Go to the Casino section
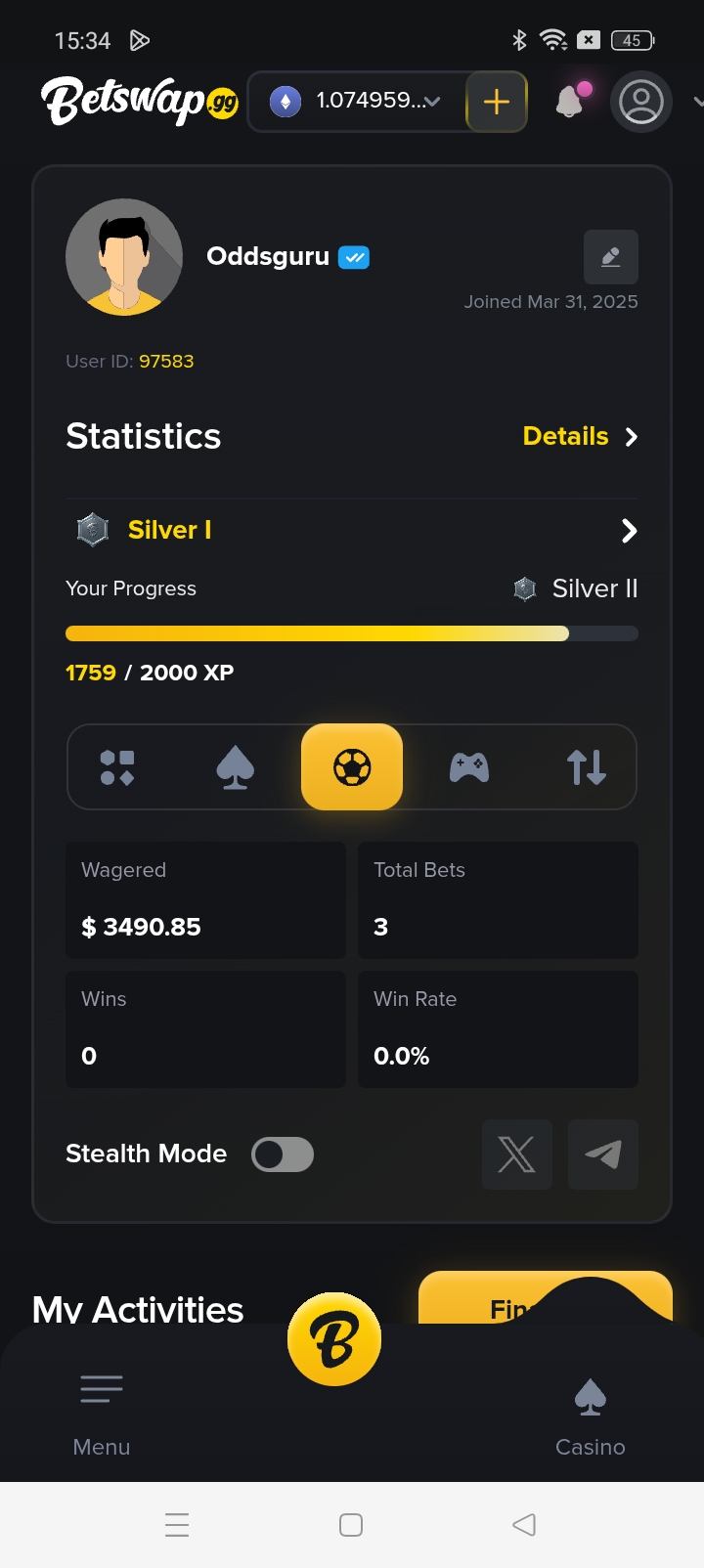This screenshot has width=704, height=1568. [590, 1416]
